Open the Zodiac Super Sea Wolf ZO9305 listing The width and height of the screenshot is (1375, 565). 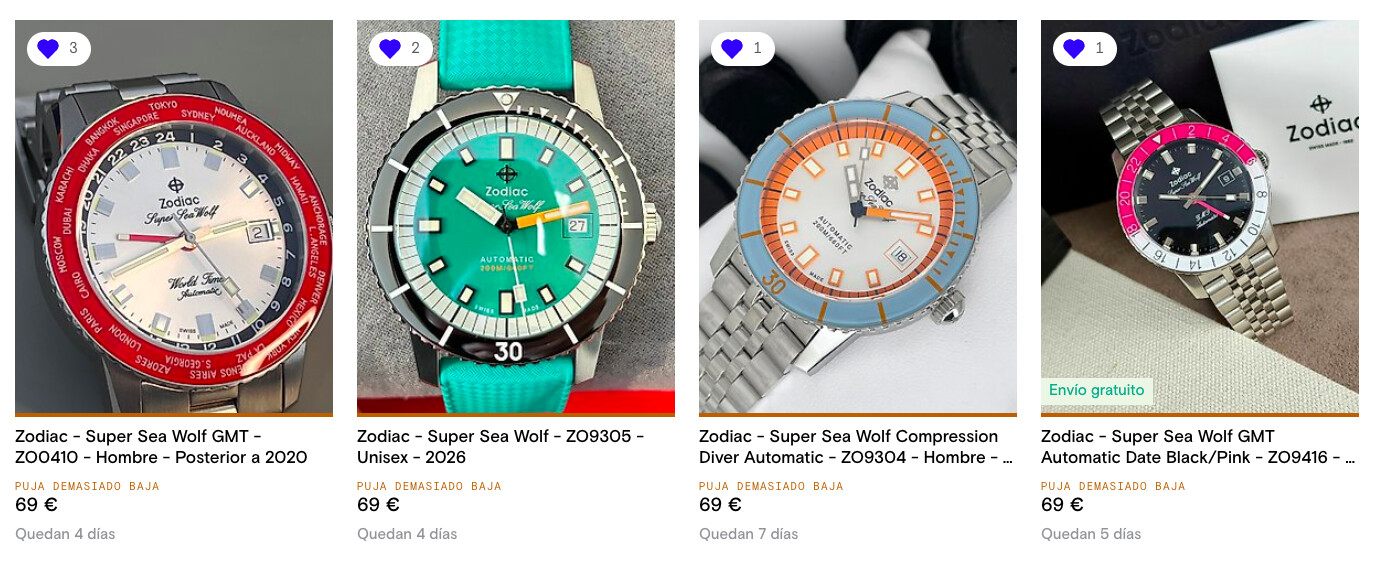point(500,447)
